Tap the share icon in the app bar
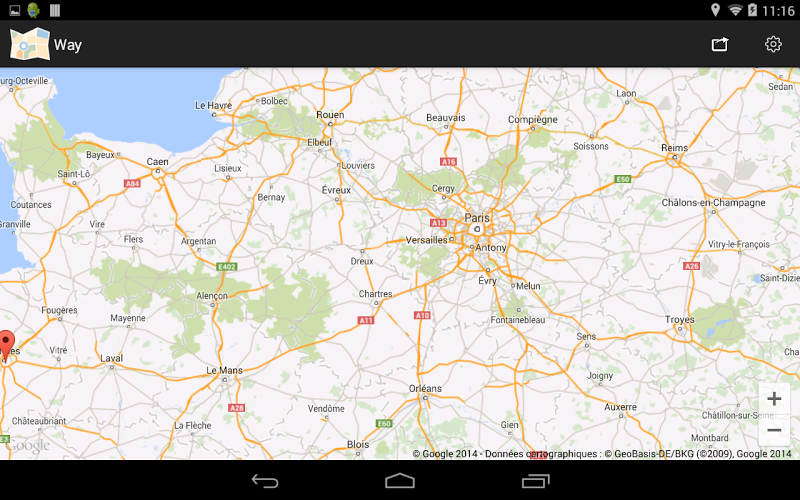Image resolution: width=800 pixels, height=500 pixels. pos(720,44)
